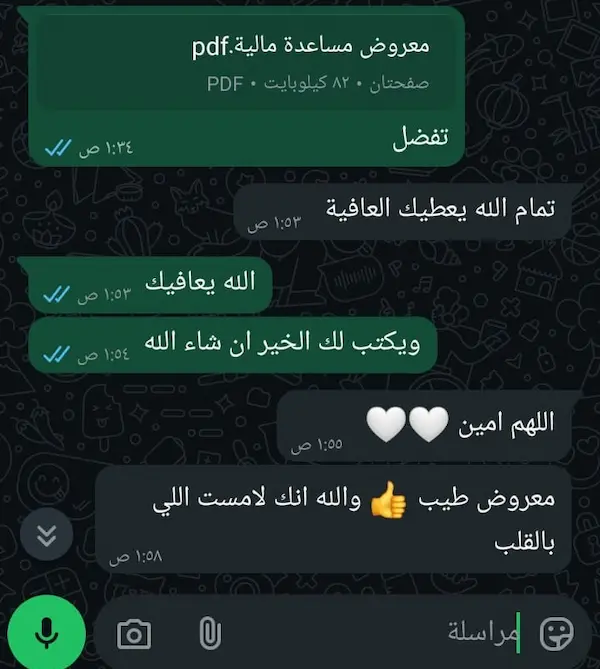This screenshot has height=669, width=600.
Task: Tap the microphone to record voice message
Action: click(x=46, y=632)
